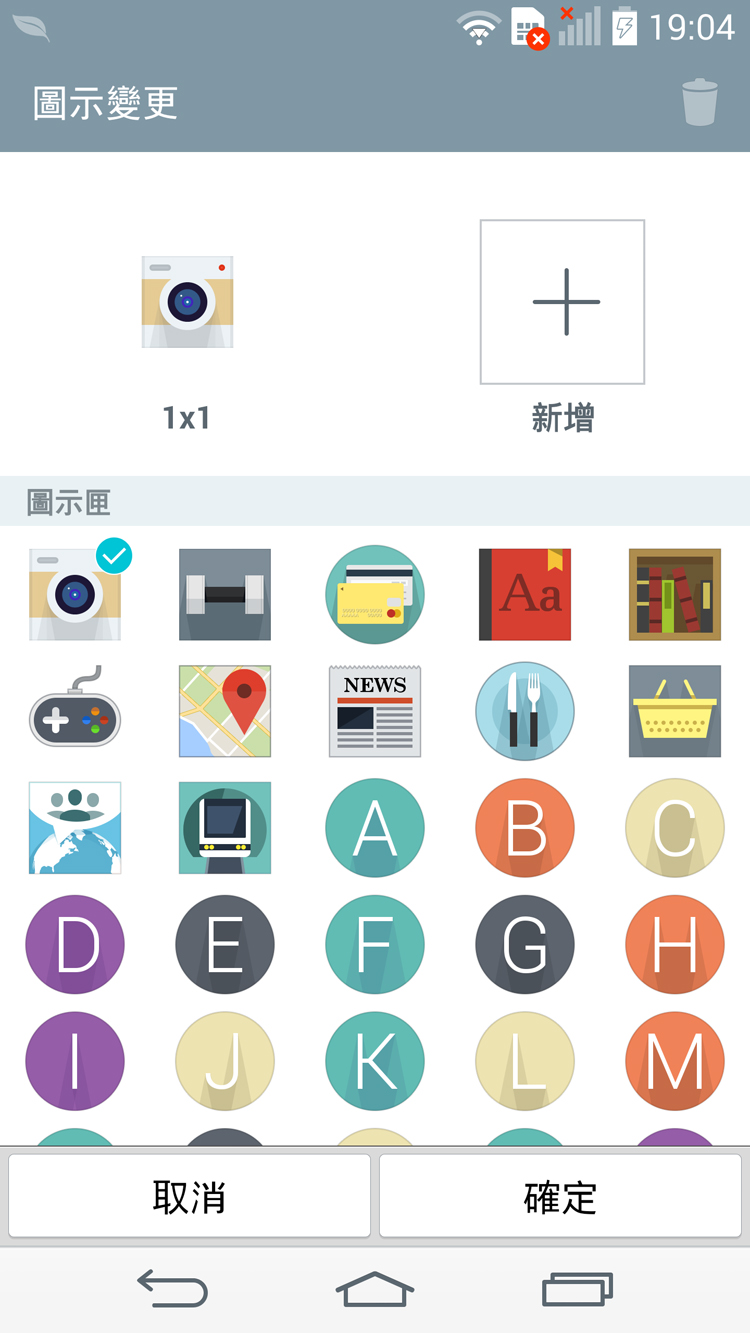This screenshot has width=750, height=1333.
Task: Select the yellow shopping basket icon
Action: pyautogui.click(x=675, y=711)
